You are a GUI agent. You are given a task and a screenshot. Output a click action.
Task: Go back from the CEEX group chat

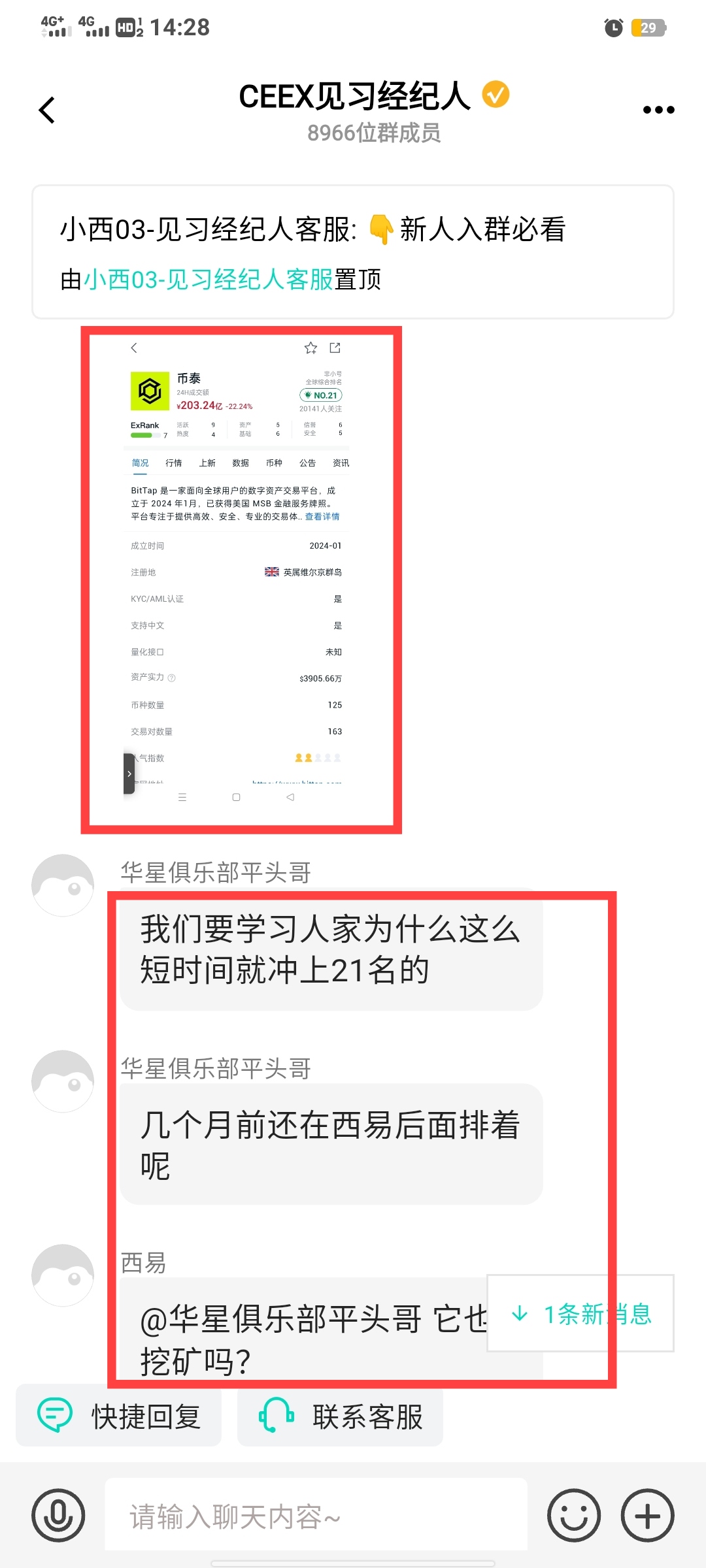pos(47,110)
